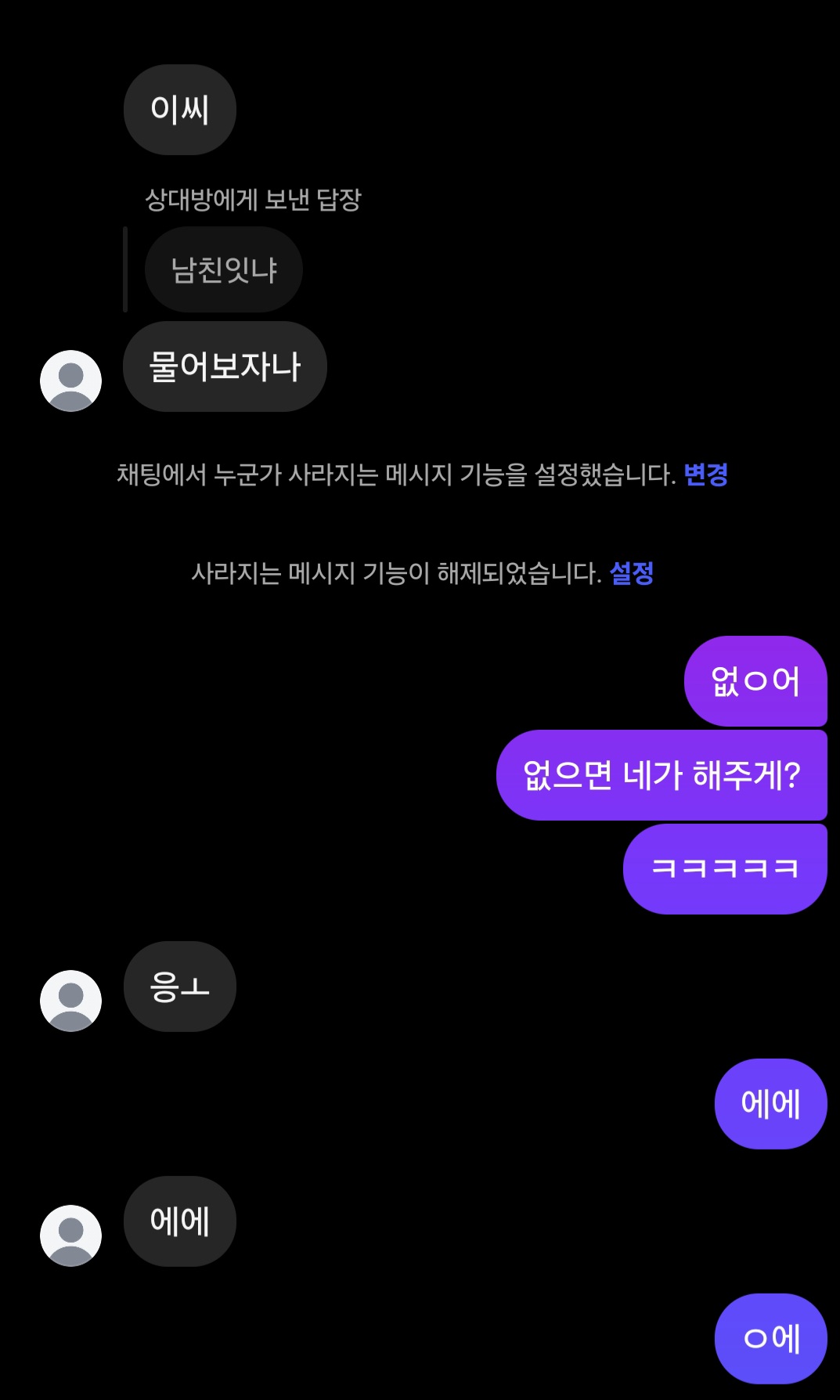
Task: Open sender's profile avatar beside 물어보자나
Action: [71, 381]
